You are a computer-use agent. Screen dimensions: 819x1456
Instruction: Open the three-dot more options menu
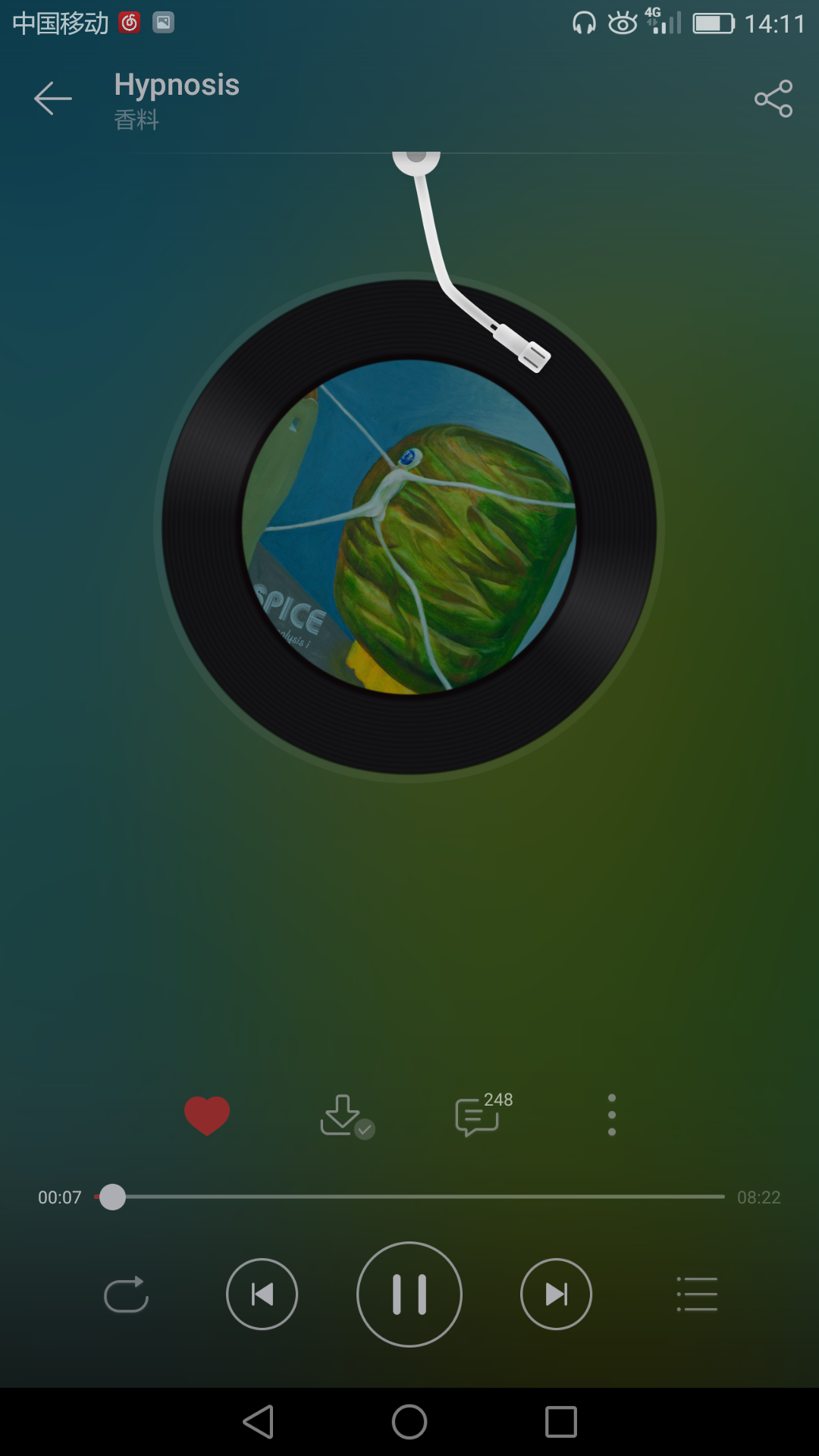pyautogui.click(x=612, y=1115)
